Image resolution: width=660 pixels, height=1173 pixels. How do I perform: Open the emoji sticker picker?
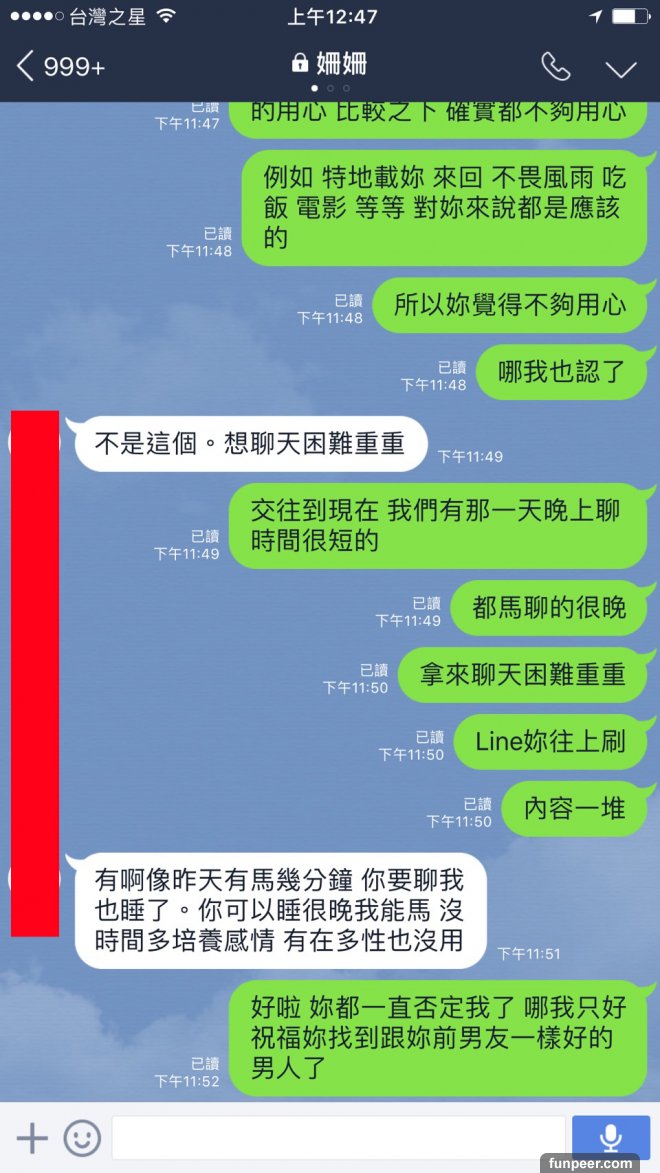tap(82, 1138)
